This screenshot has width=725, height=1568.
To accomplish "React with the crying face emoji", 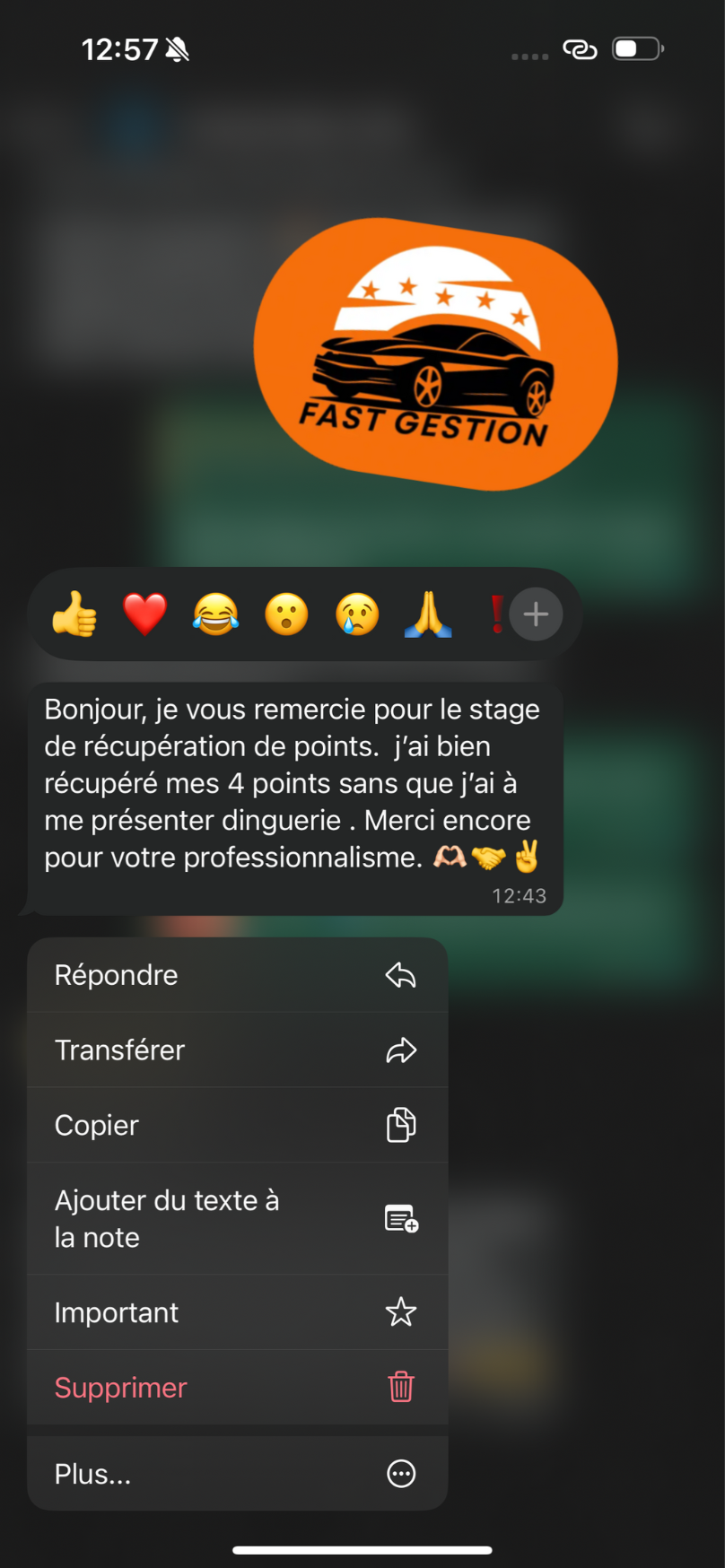I will (x=357, y=614).
